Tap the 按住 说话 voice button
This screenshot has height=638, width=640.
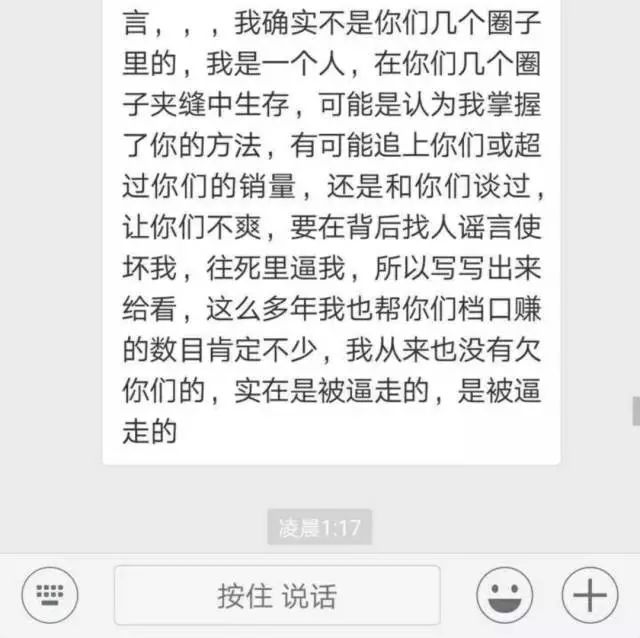[277, 596]
